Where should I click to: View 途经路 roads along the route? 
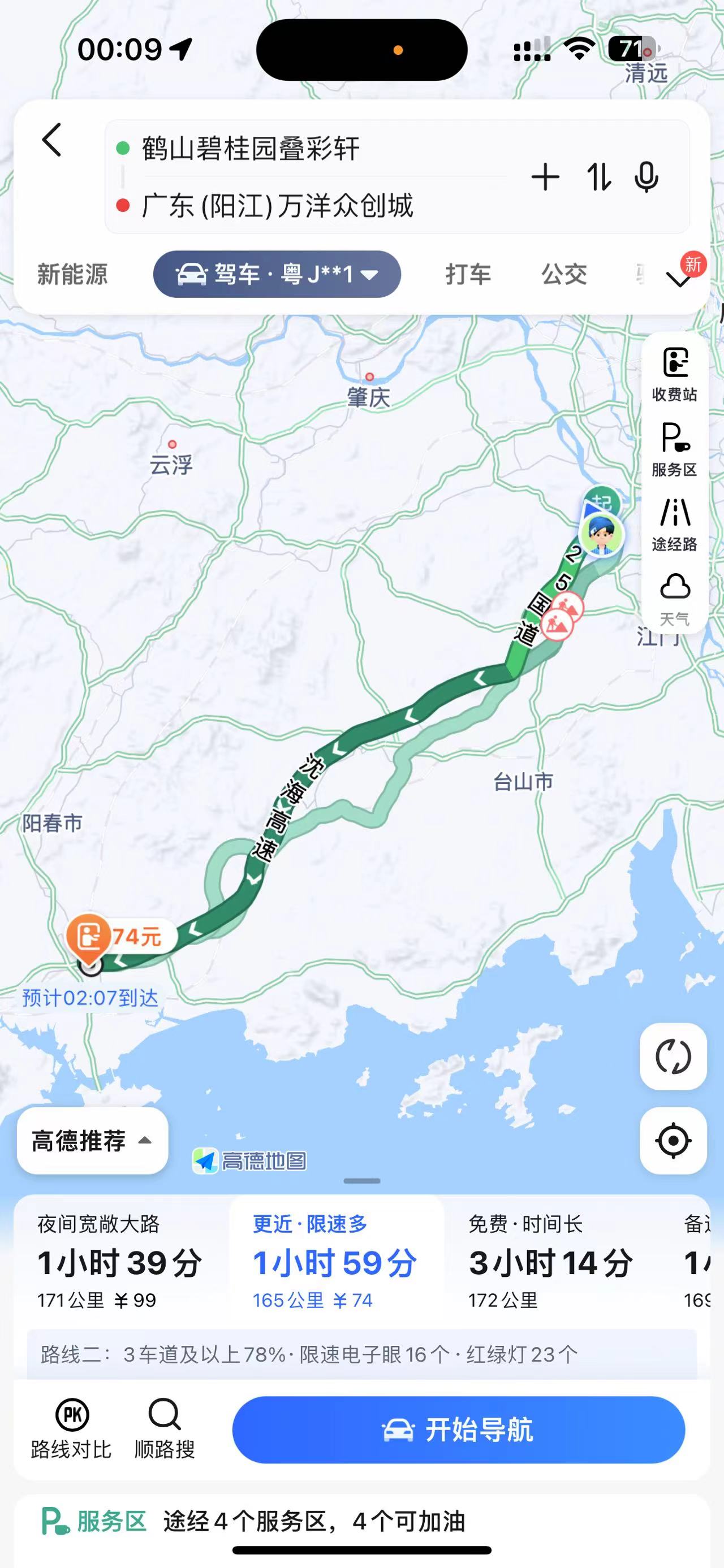[x=675, y=524]
